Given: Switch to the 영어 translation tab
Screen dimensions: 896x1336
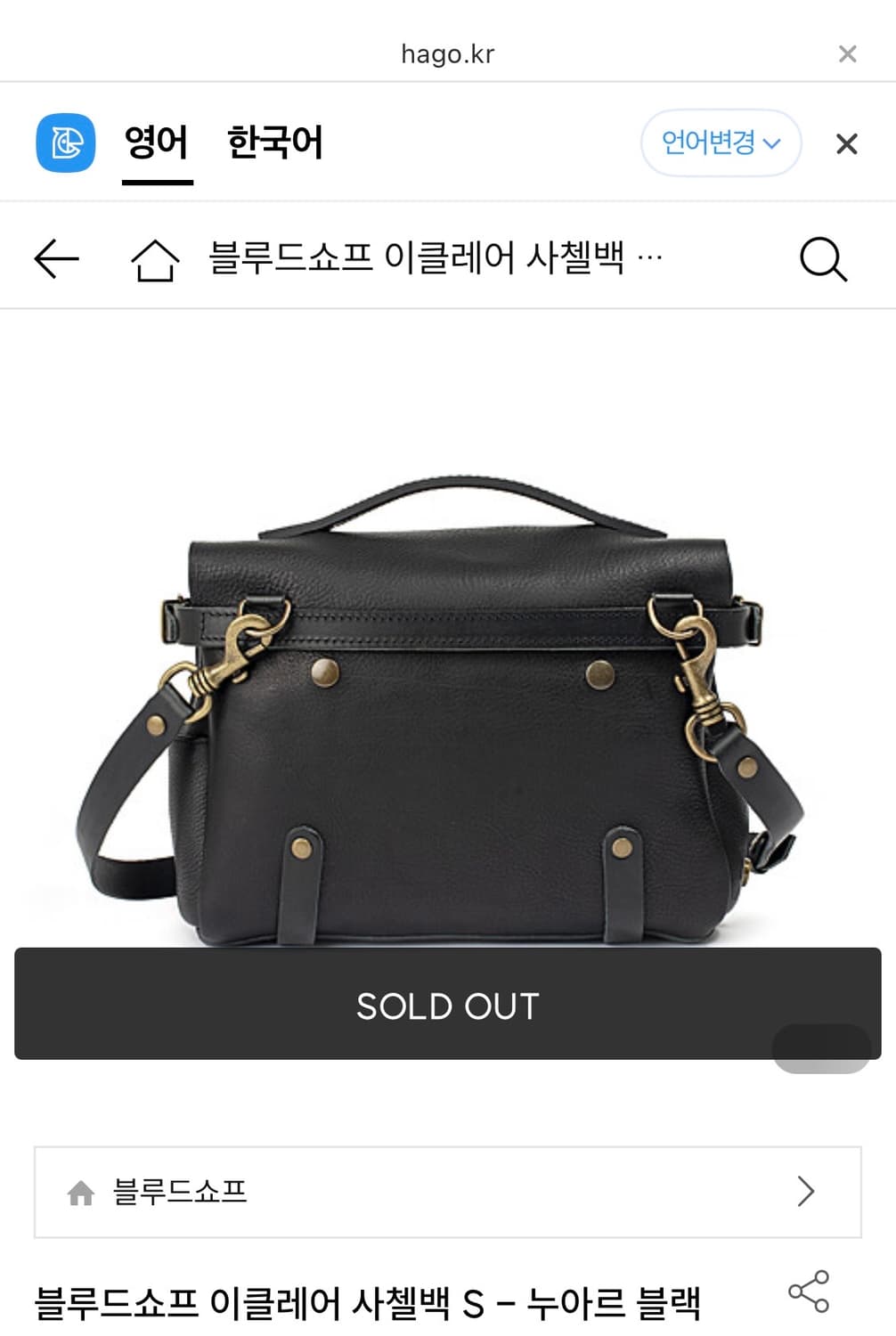Looking at the screenshot, I should tap(157, 143).
